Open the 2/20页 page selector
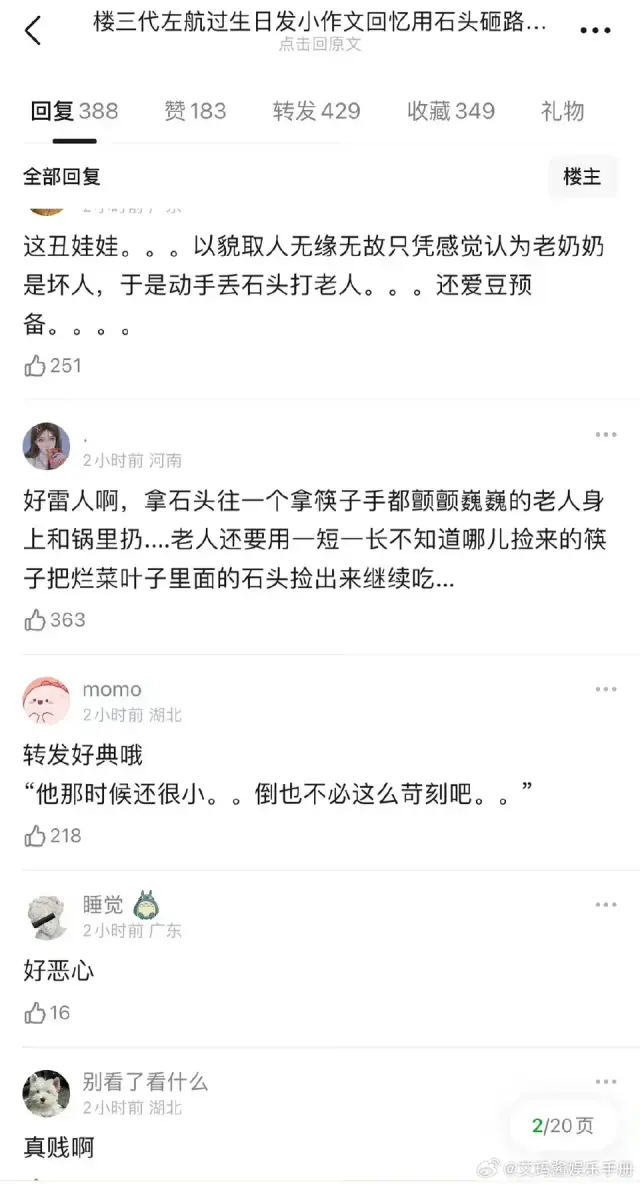The width and height of the screenshot is (640, 1184). (562, 1126)
